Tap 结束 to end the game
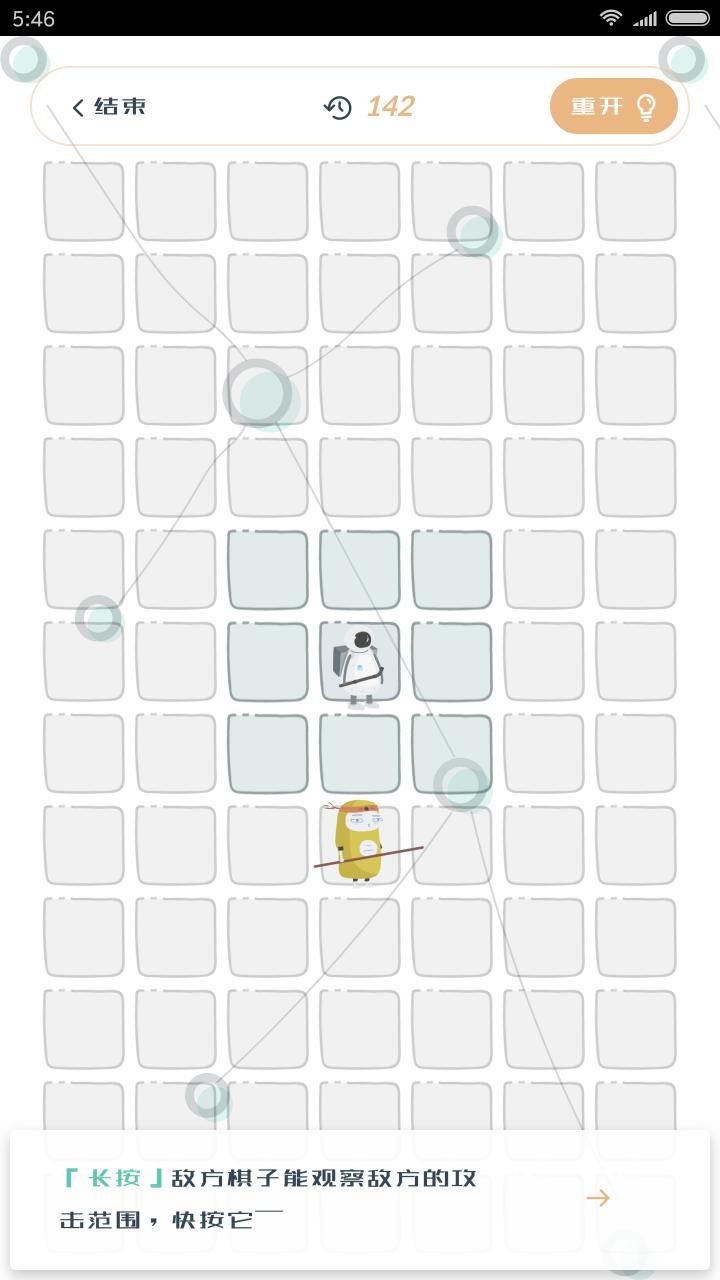 point(109,107)
